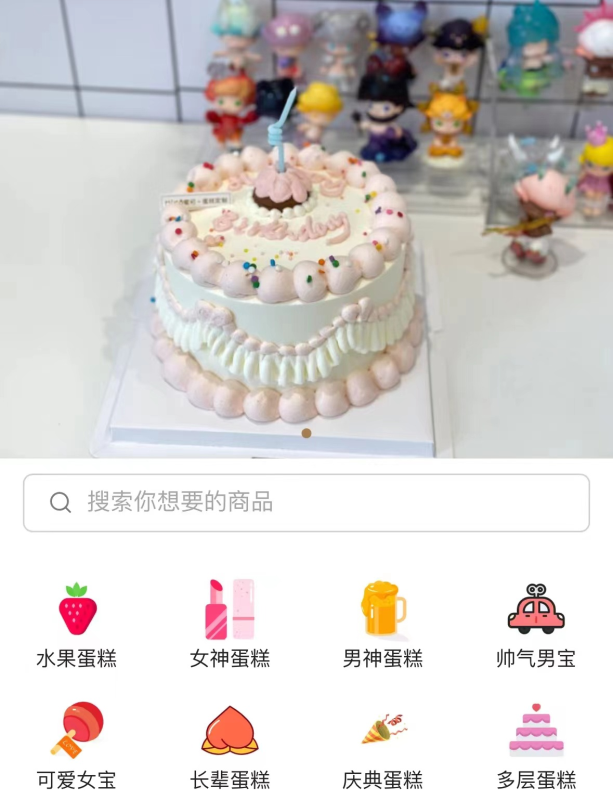The width and height of the screenshot is (613, 799).
Task: View the 可爱女宝 category
Action: [x=77, y=745]
